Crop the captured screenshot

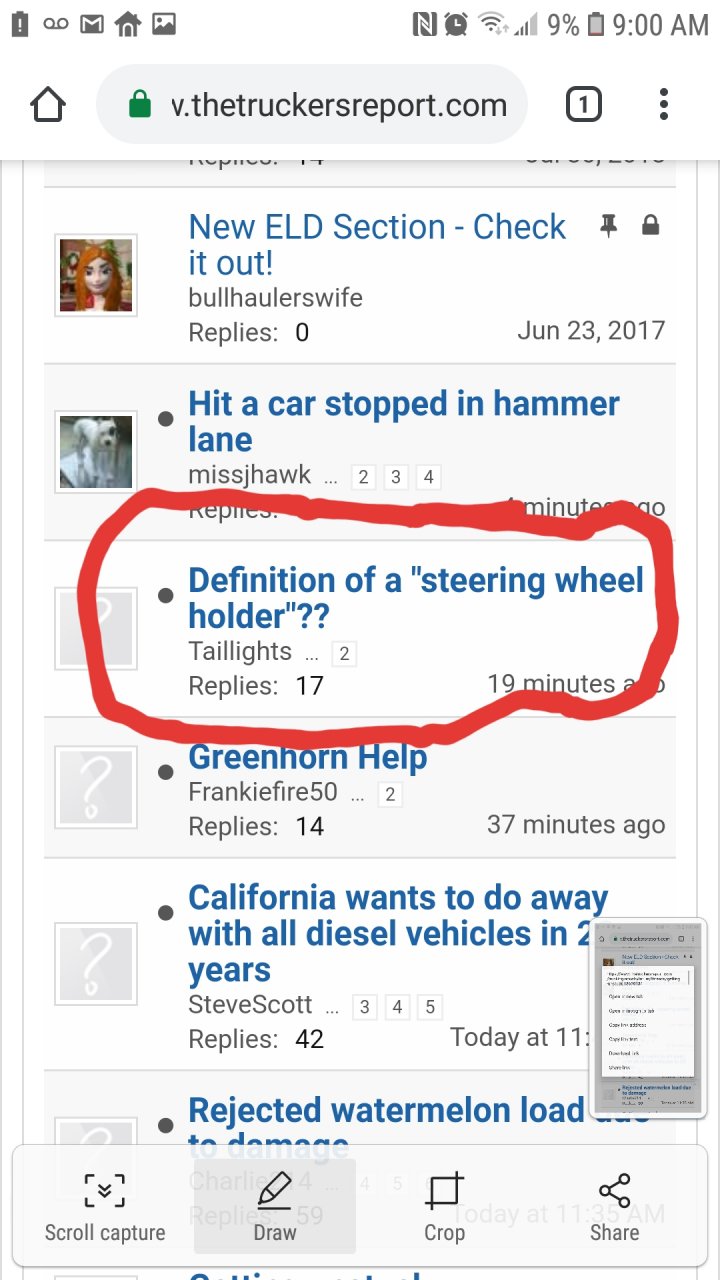point(444,1208)
